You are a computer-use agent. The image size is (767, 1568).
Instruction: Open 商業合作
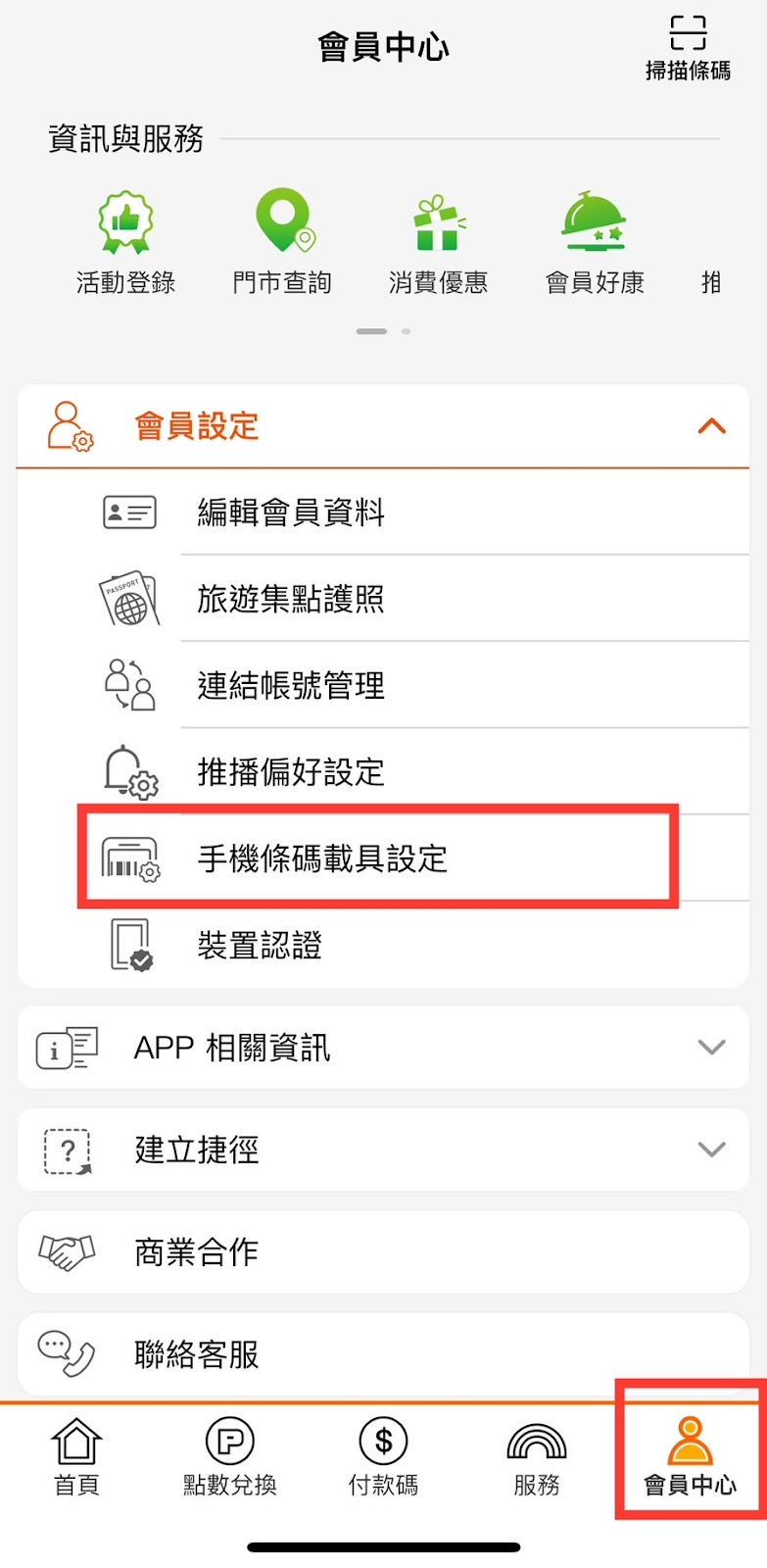382,1251
